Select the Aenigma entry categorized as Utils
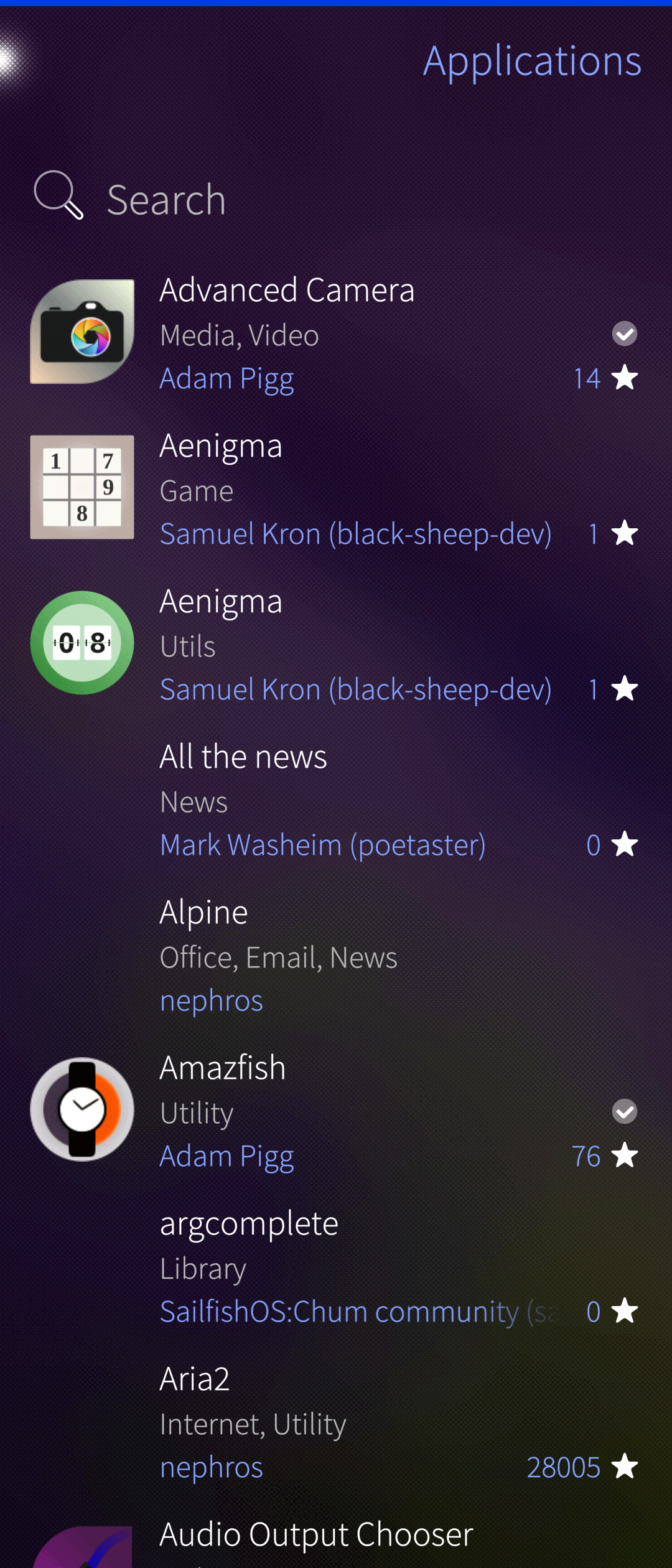Screen dimensions: 672x1568 pyautogui.click(x=336, y=644)
